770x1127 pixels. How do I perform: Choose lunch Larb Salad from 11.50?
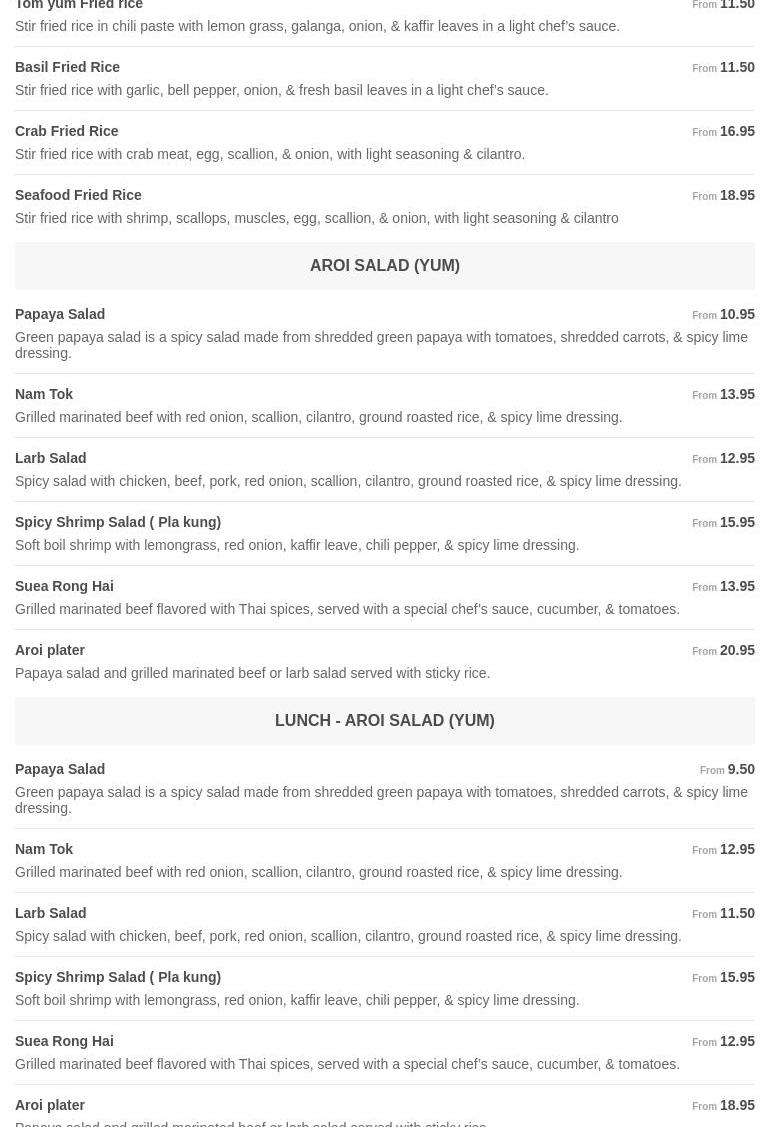385,924
